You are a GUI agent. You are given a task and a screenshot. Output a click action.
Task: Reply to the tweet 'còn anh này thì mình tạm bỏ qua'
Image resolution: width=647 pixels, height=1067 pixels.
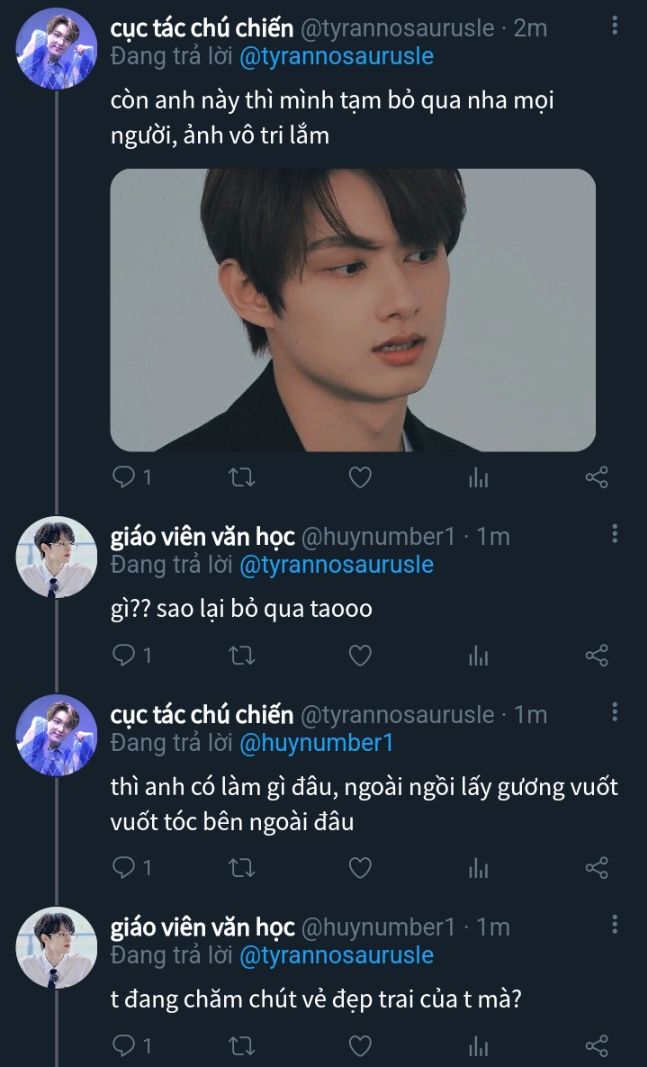[124, 478]
